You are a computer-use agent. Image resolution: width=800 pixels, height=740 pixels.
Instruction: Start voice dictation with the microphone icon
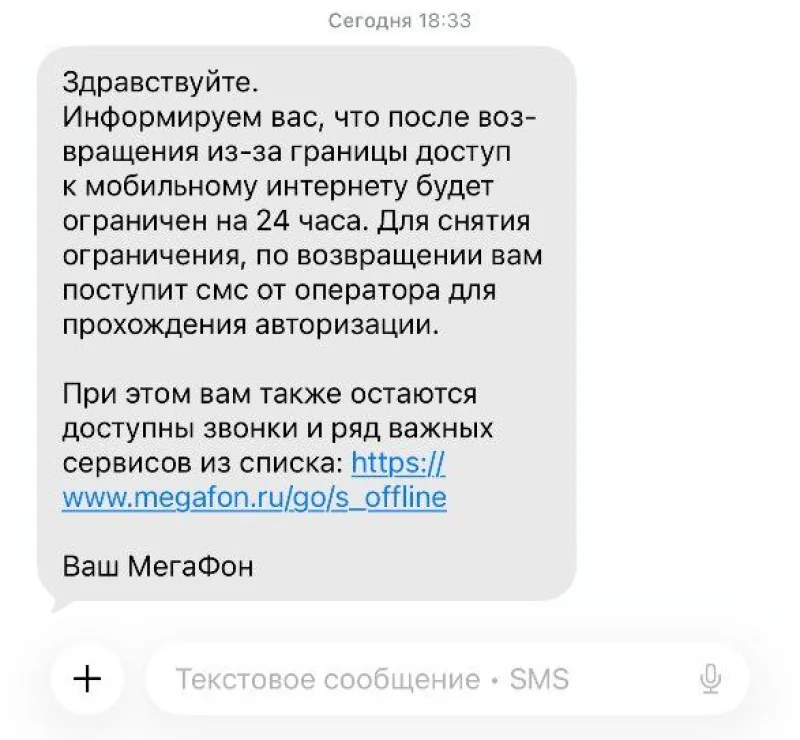710,680
